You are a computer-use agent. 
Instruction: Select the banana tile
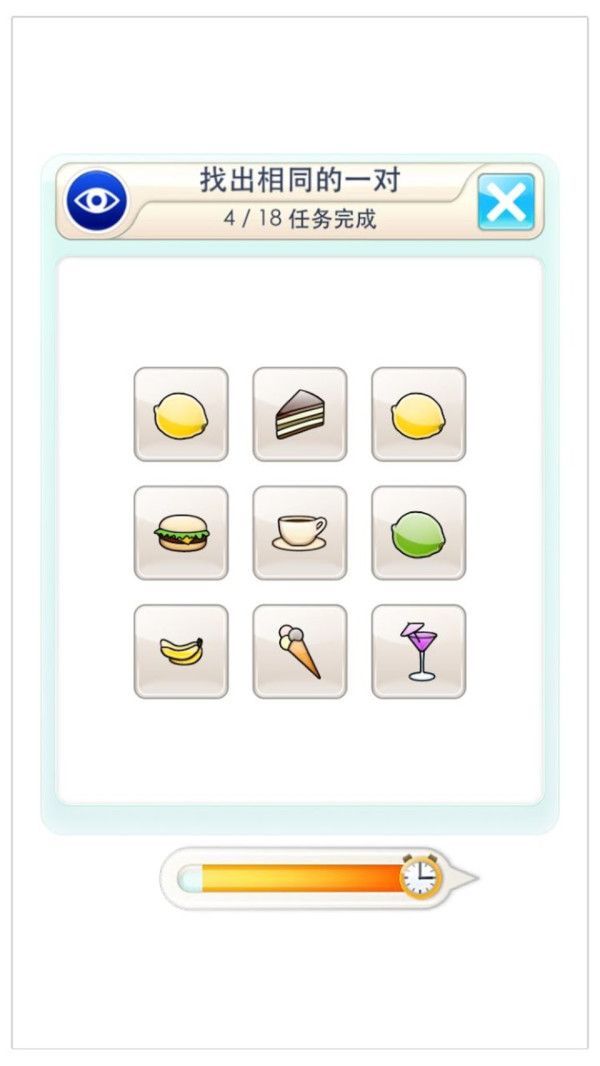click(181, 651)
